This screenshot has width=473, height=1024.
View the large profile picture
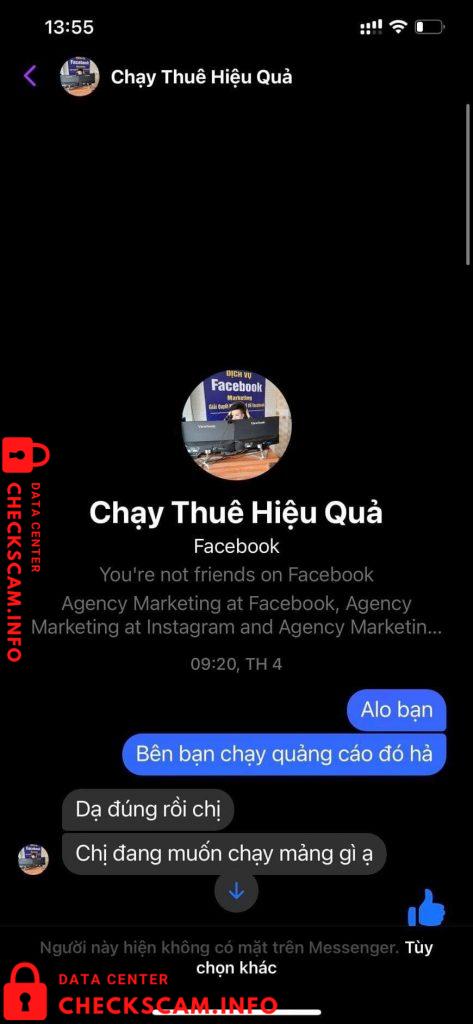pos(236,425)
